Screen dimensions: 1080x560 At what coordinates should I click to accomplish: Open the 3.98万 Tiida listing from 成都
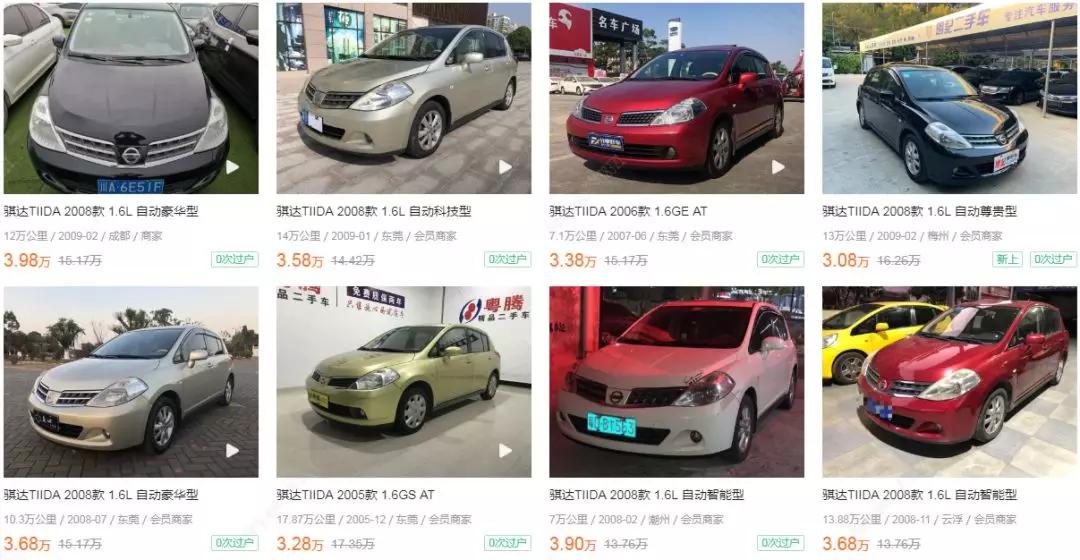pyautogui.click(x=102, y=211)
